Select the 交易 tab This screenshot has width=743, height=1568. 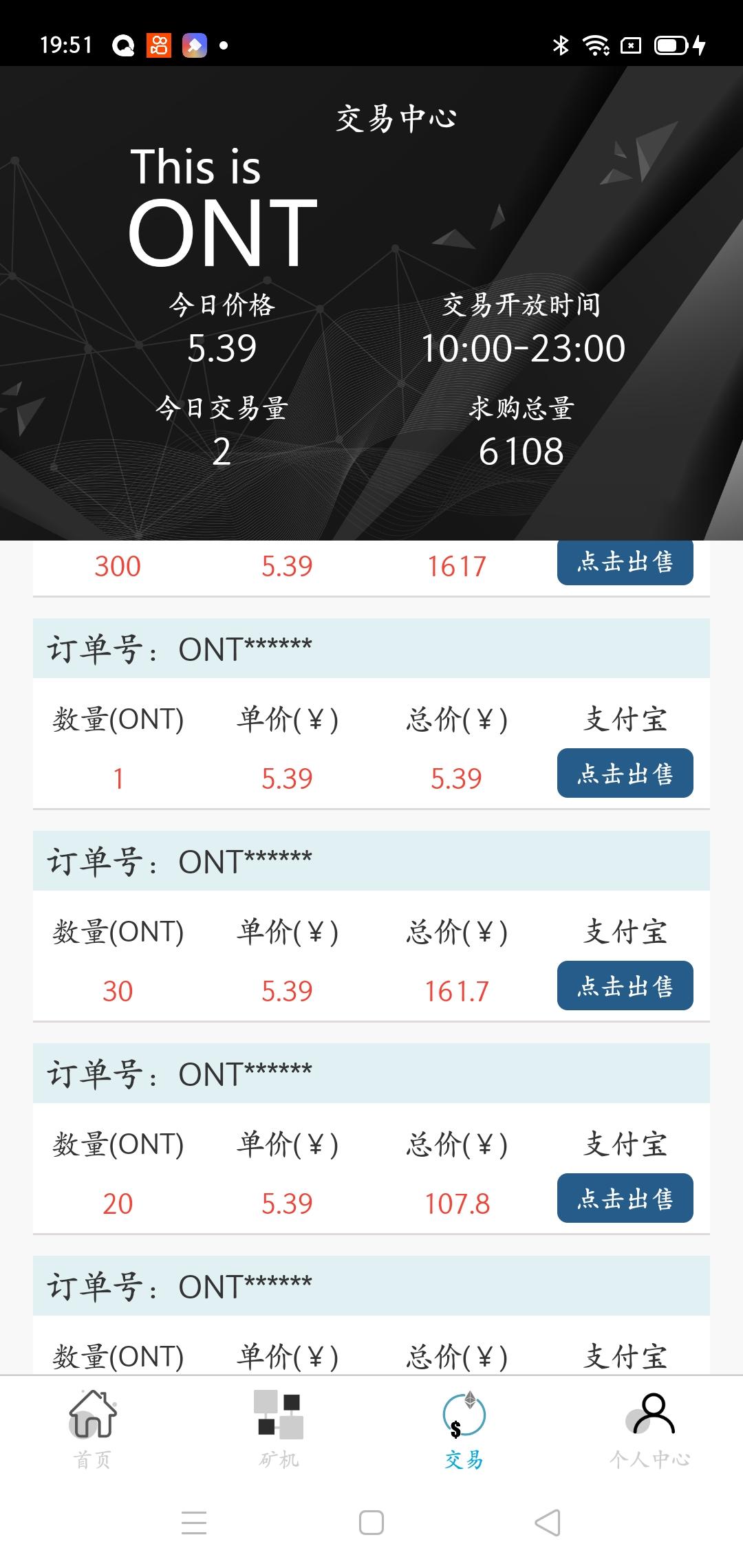(464, 1428)
